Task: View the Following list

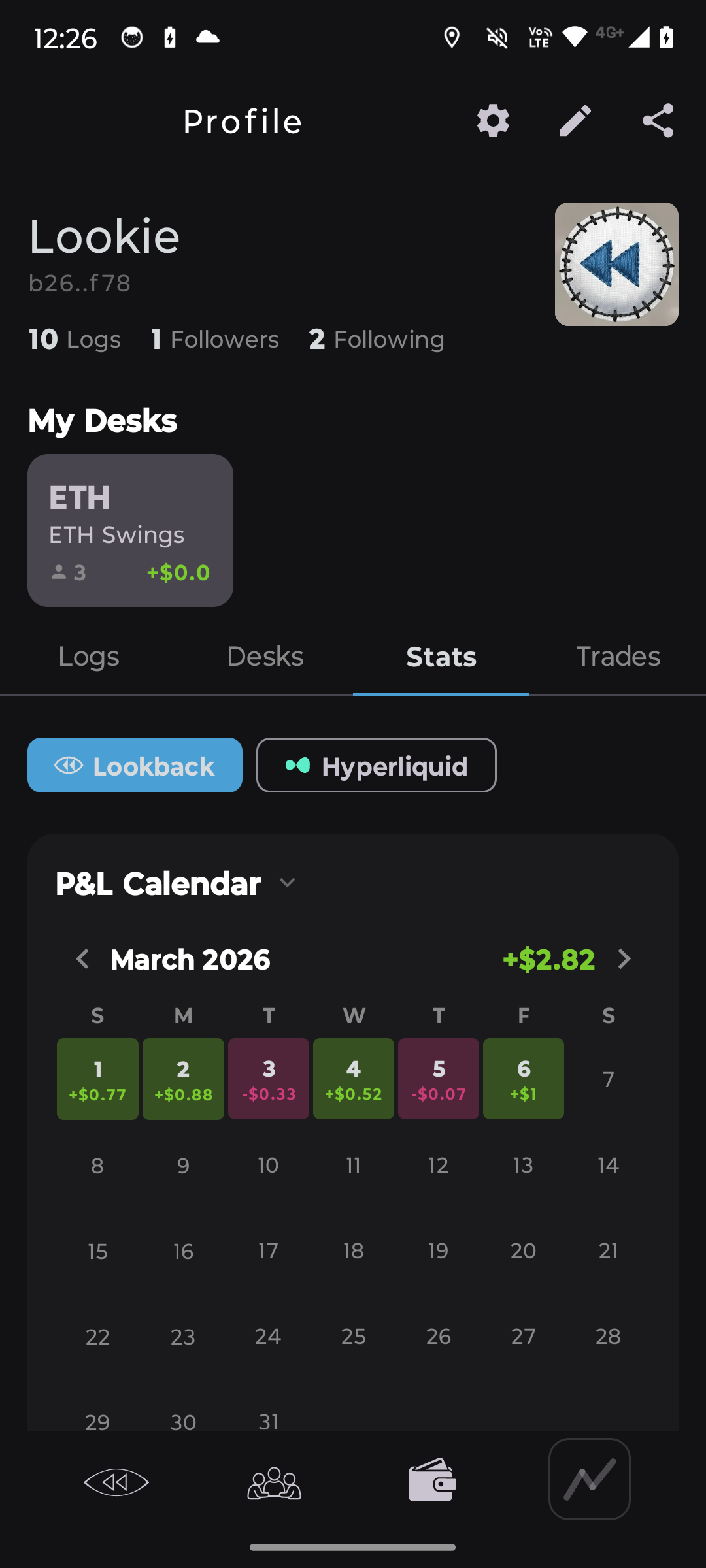Action: pos(377,339)
